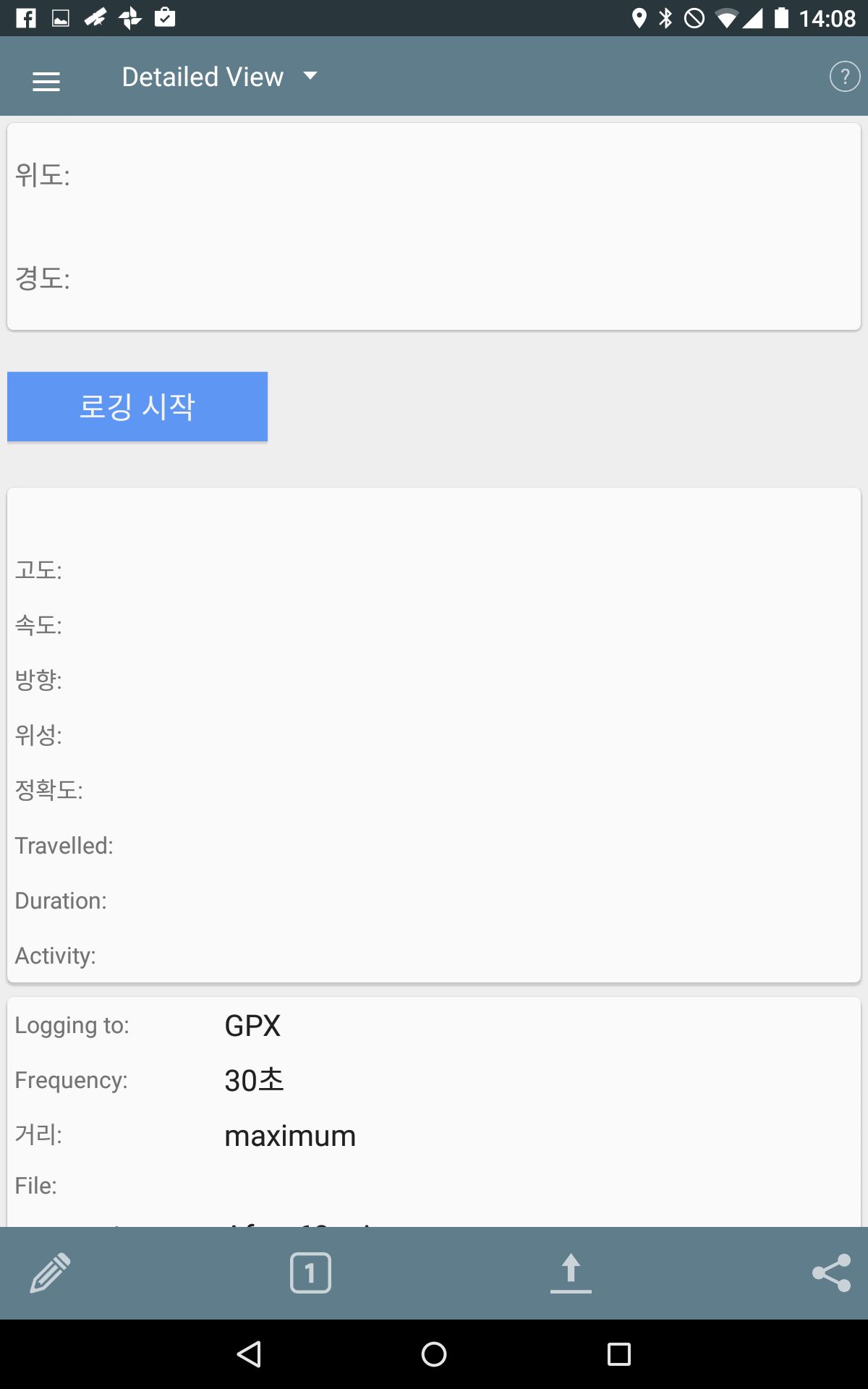
Task: Open the hamburger drawer menu
Action: (x=46, y=81)
